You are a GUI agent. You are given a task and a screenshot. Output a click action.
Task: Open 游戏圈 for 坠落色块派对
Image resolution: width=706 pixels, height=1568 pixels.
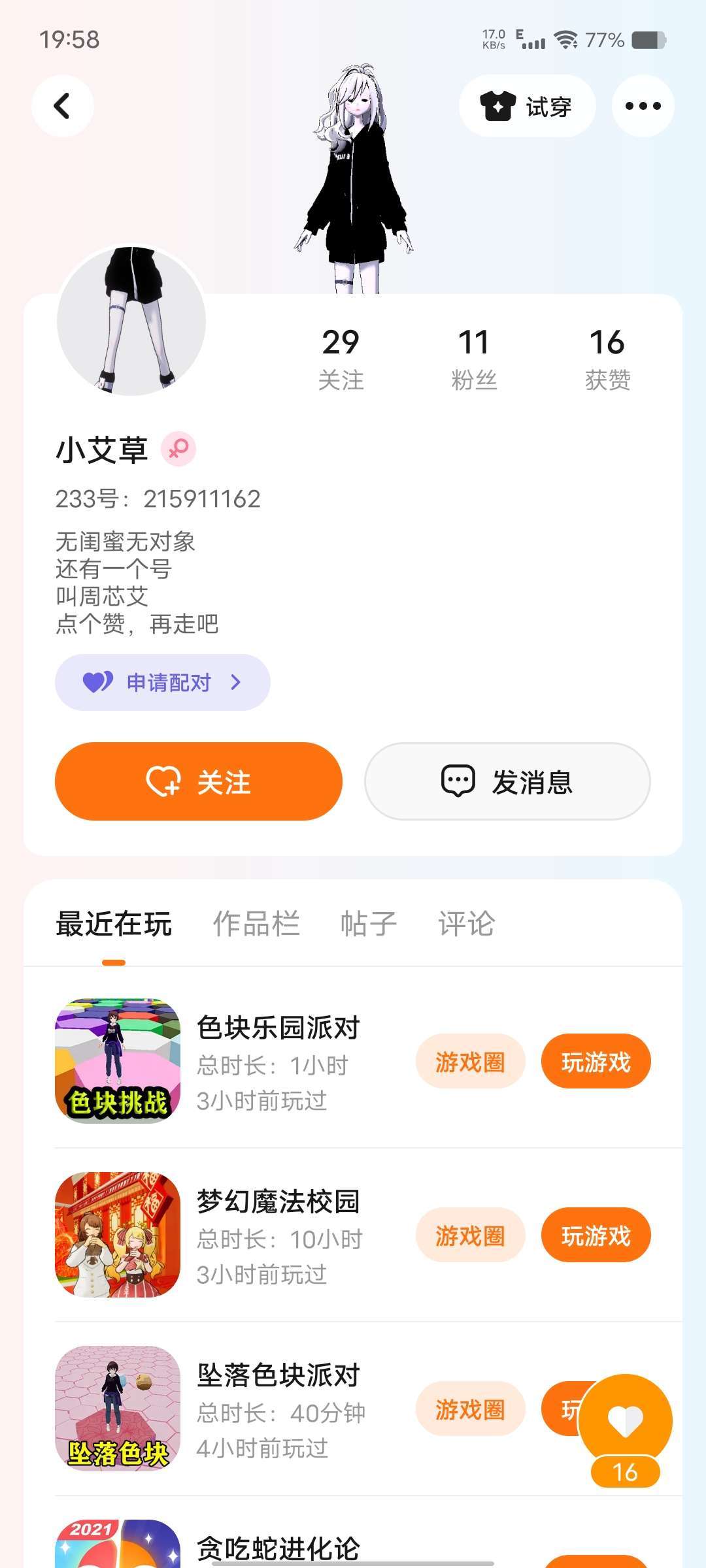click(470, 1409)
